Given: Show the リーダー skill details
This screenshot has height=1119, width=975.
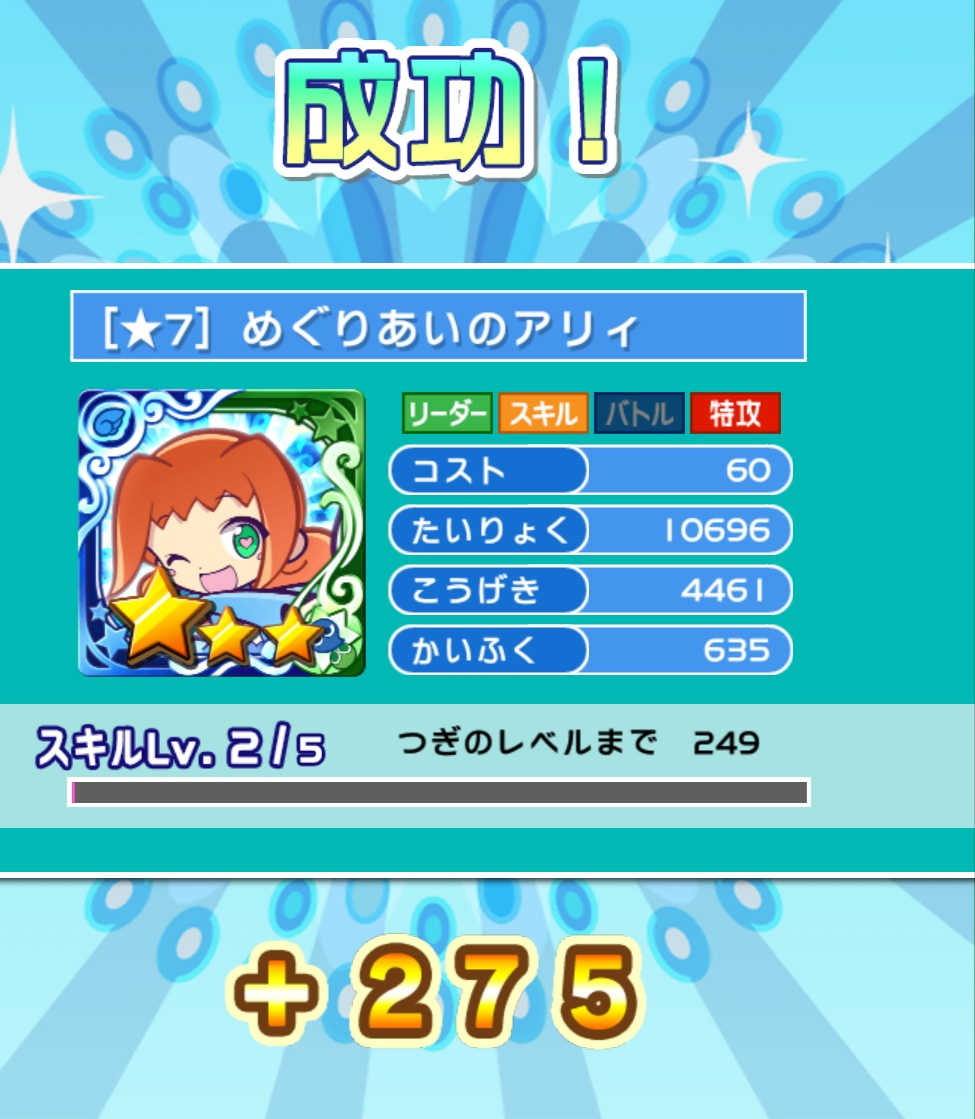Looking at the screenshot, I should [x=447, y=414].
